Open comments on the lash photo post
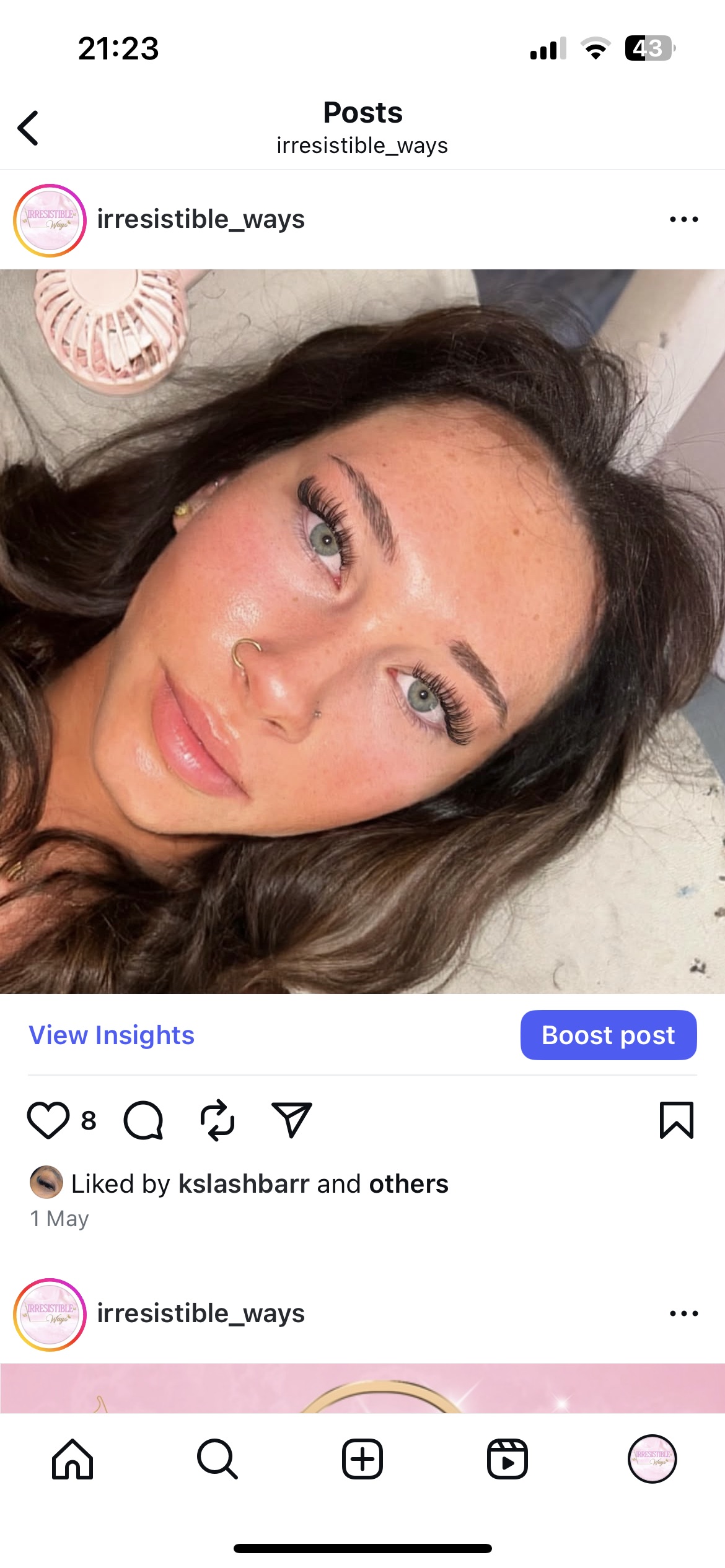Screen dimensions: 725x1568 (x=143, y=1120)
